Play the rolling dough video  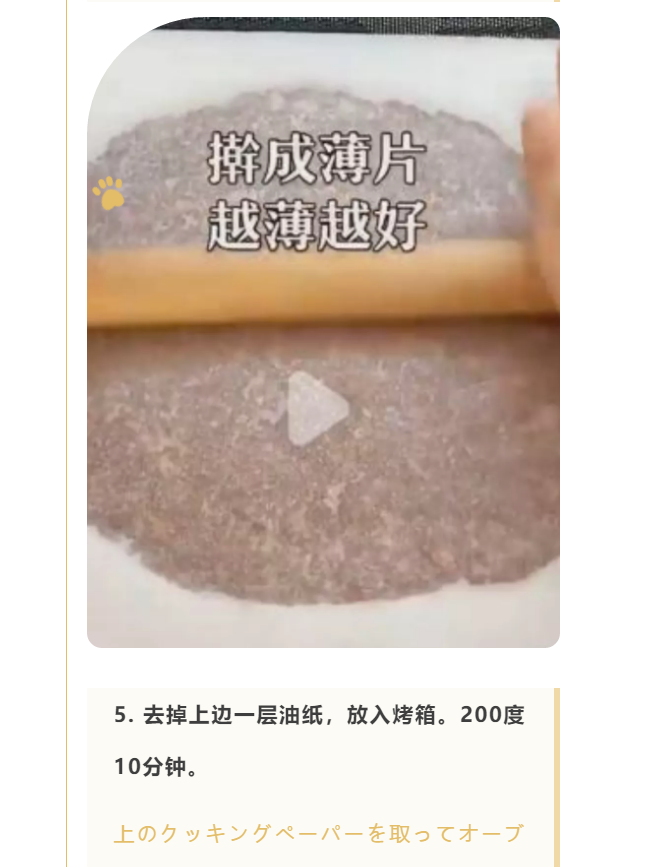pos(317,407)
